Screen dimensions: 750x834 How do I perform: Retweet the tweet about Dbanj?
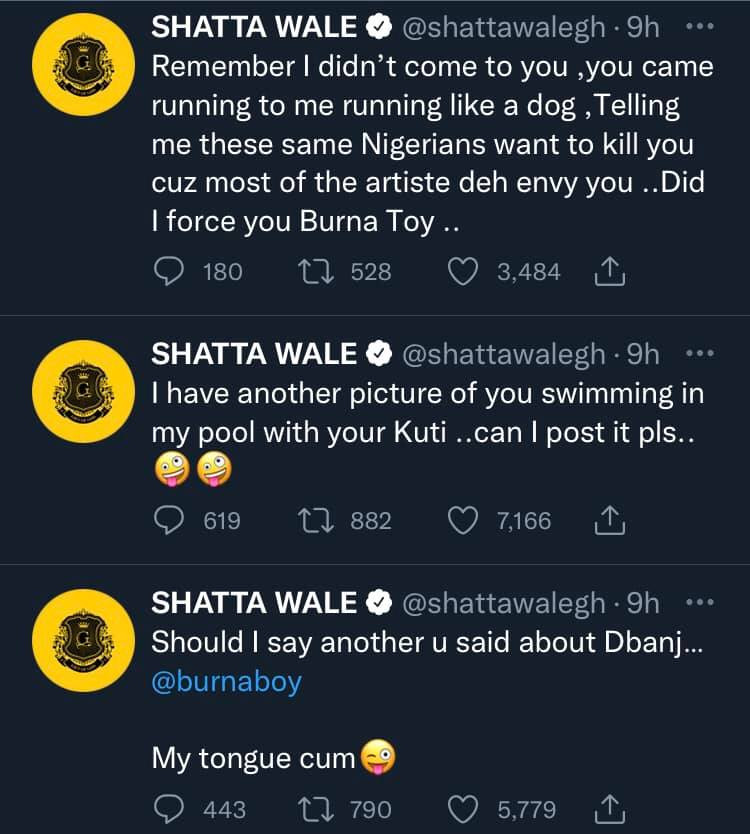tap(324, 808)
